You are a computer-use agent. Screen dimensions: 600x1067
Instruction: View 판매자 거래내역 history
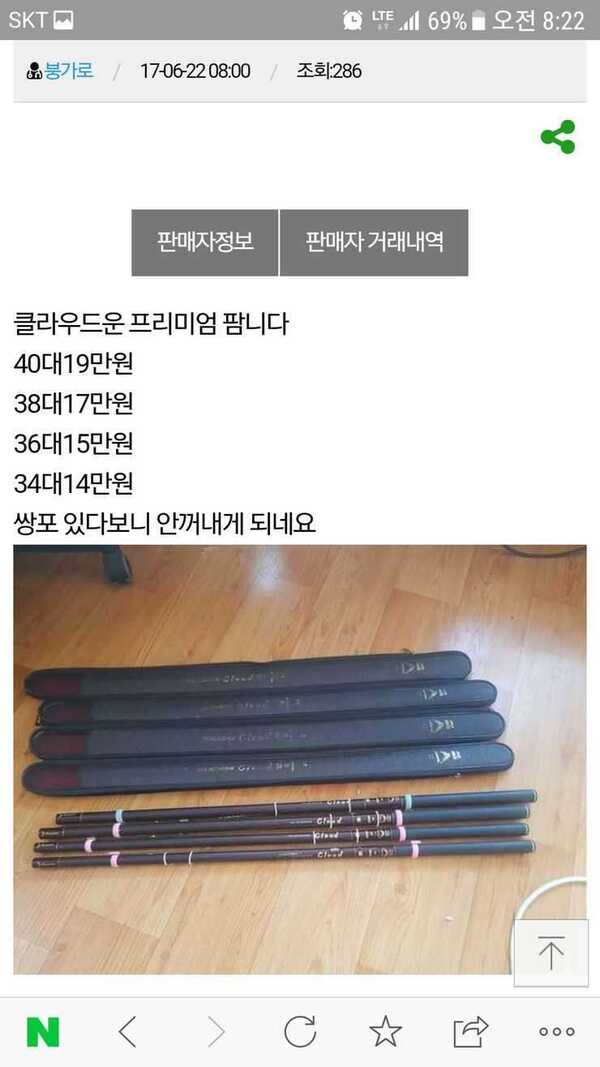[x=374, y=242]
